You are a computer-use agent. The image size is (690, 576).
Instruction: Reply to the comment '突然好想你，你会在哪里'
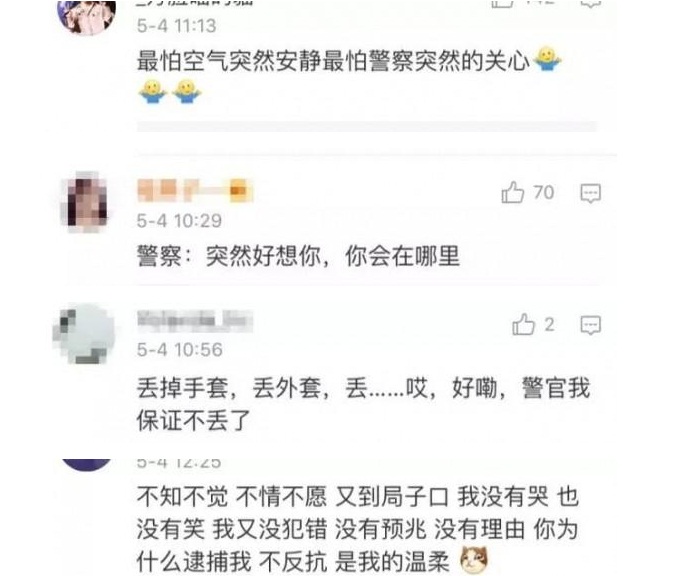(x=591, y=192)
